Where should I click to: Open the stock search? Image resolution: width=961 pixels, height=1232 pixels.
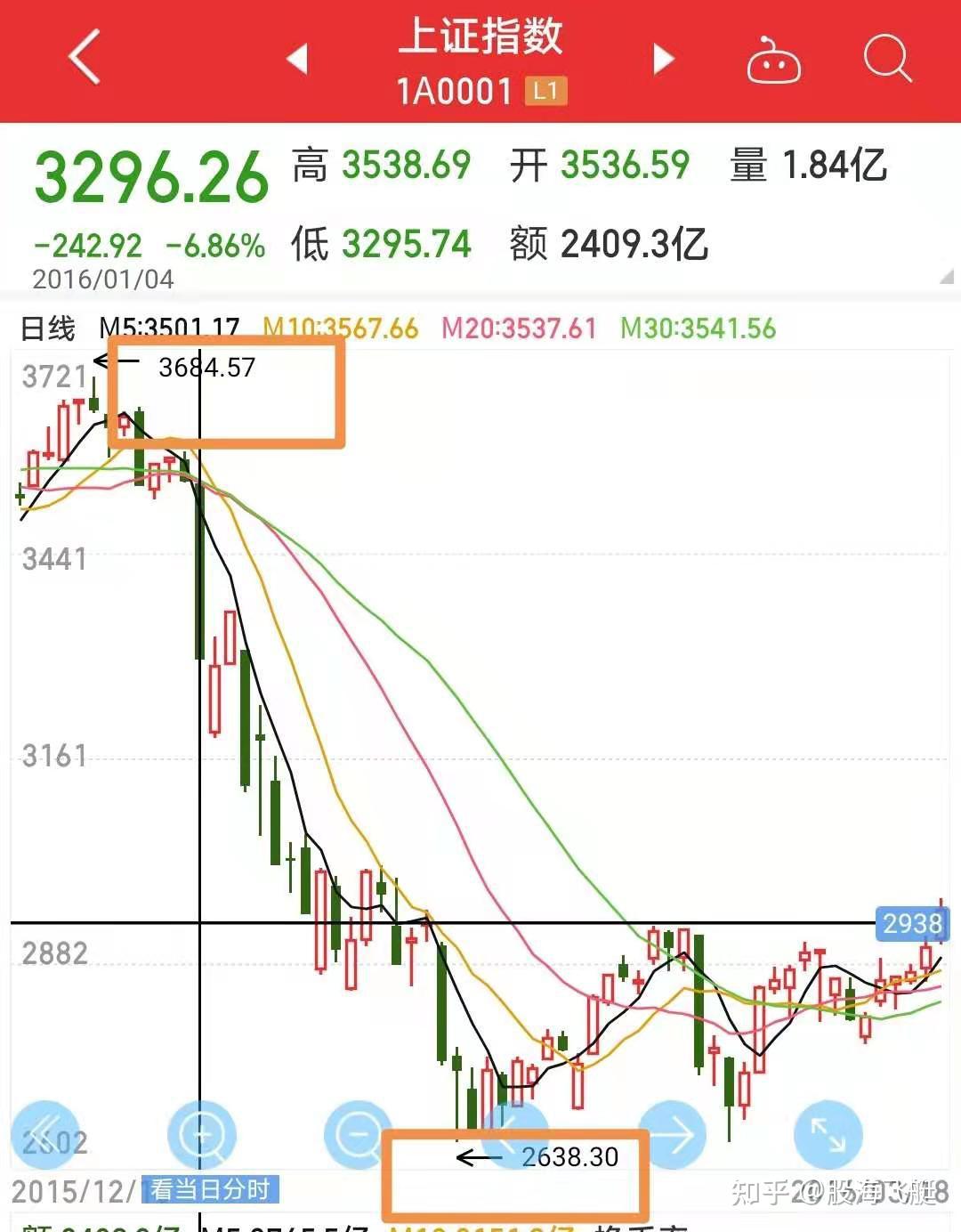click(x=886, y=59)
